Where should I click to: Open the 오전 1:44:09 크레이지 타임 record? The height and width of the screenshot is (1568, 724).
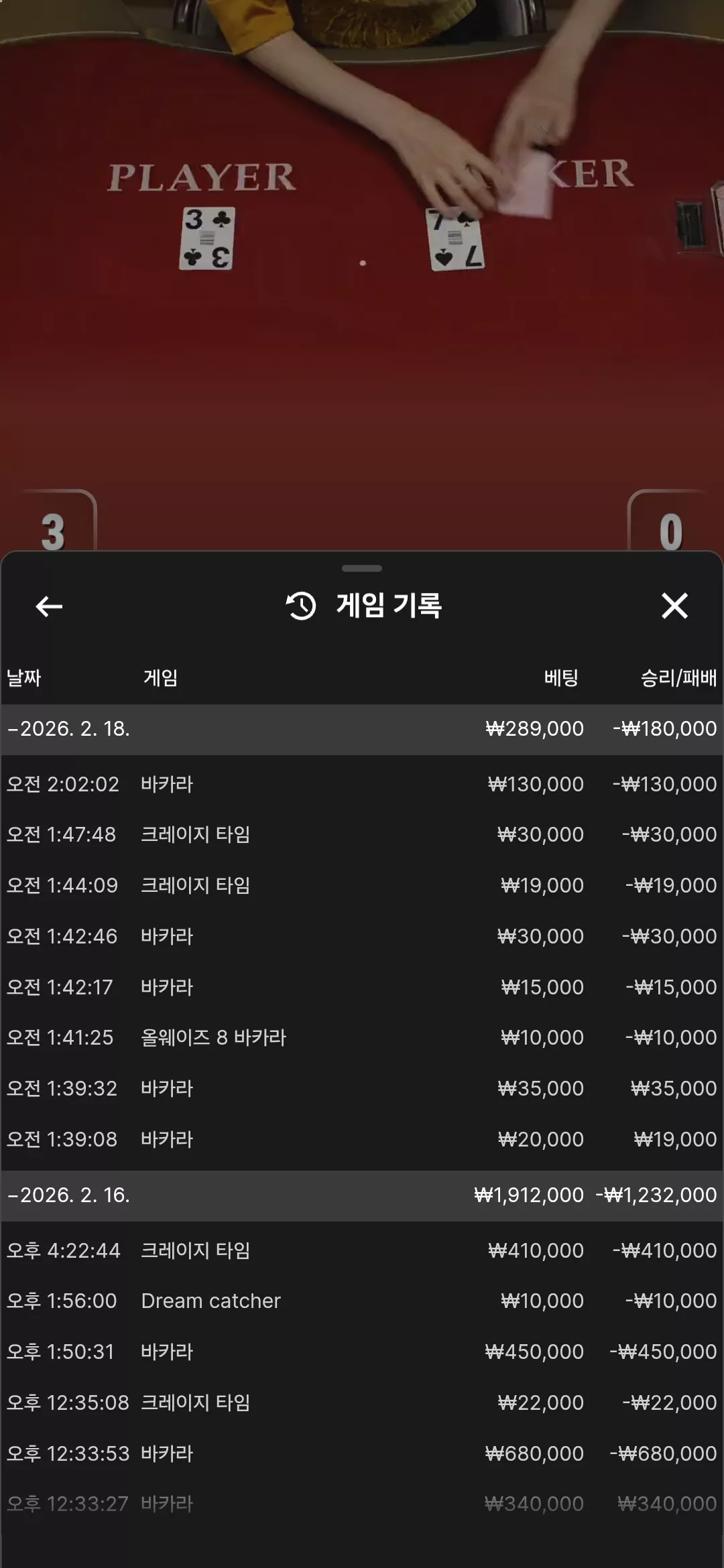362,886
